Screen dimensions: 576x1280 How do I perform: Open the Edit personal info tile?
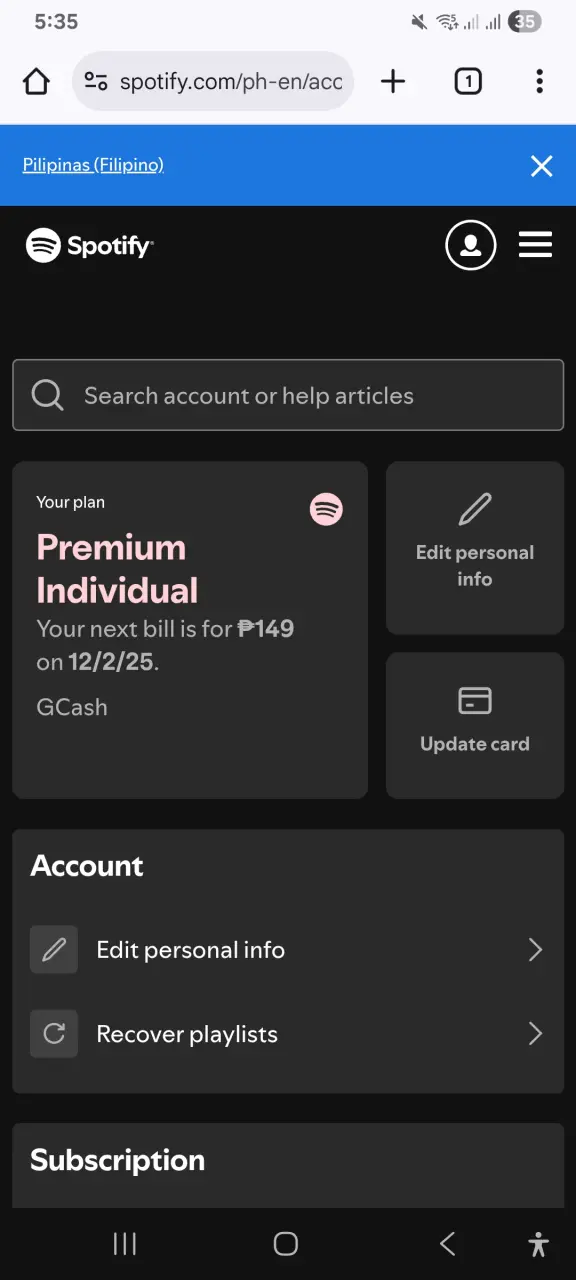click(475, 548)
